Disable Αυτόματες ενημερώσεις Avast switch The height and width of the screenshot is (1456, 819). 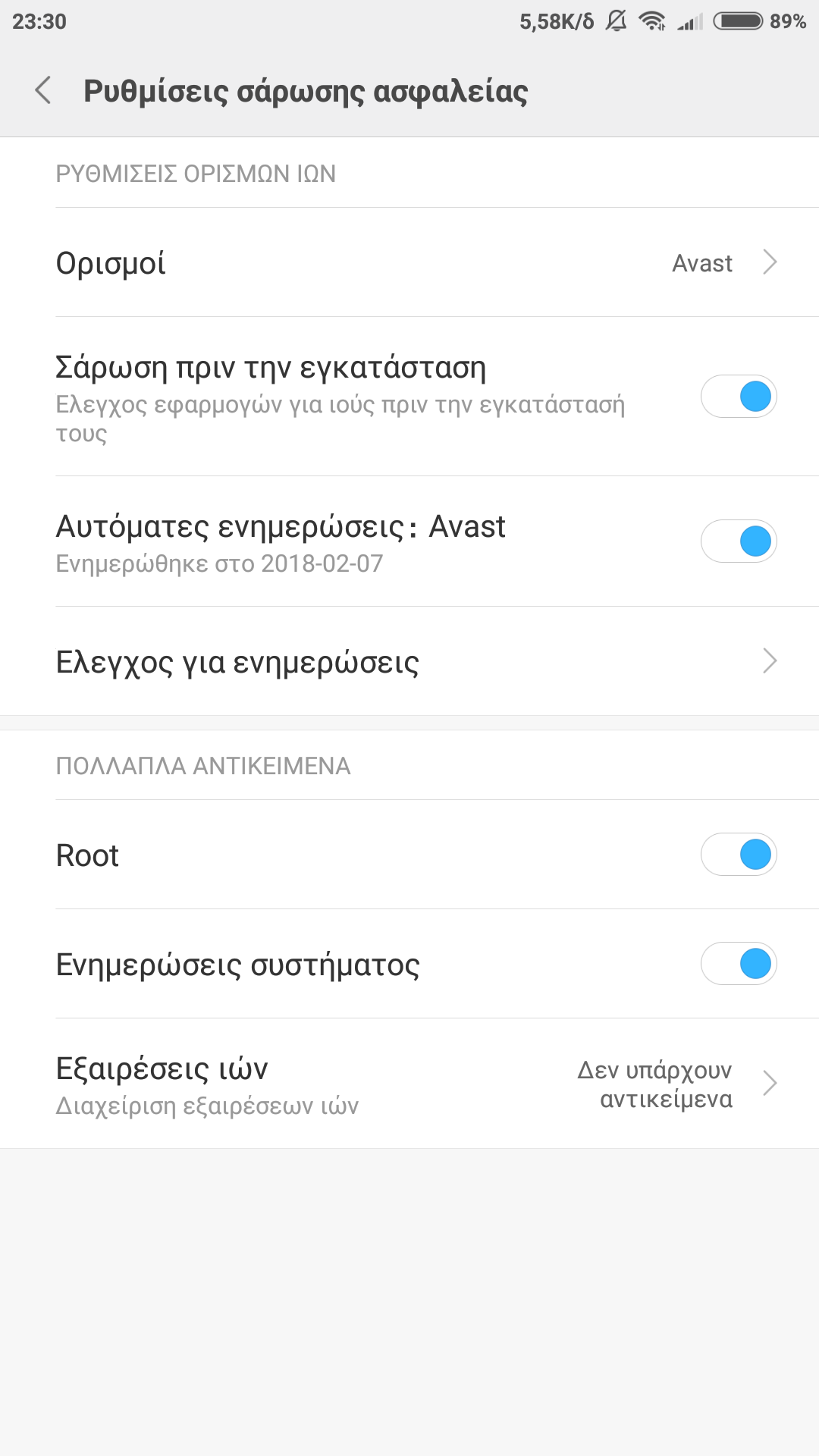pos(738,541)
